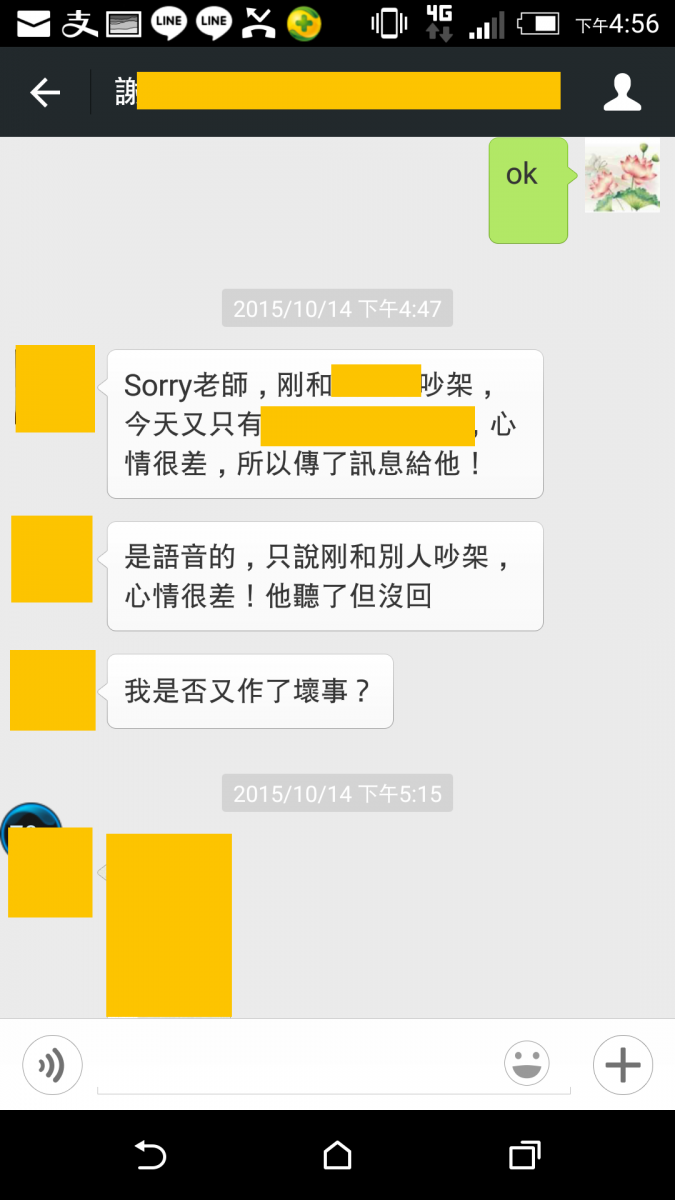Switch to voice message input
The image size is (675, 1200).
point(52,1065)
